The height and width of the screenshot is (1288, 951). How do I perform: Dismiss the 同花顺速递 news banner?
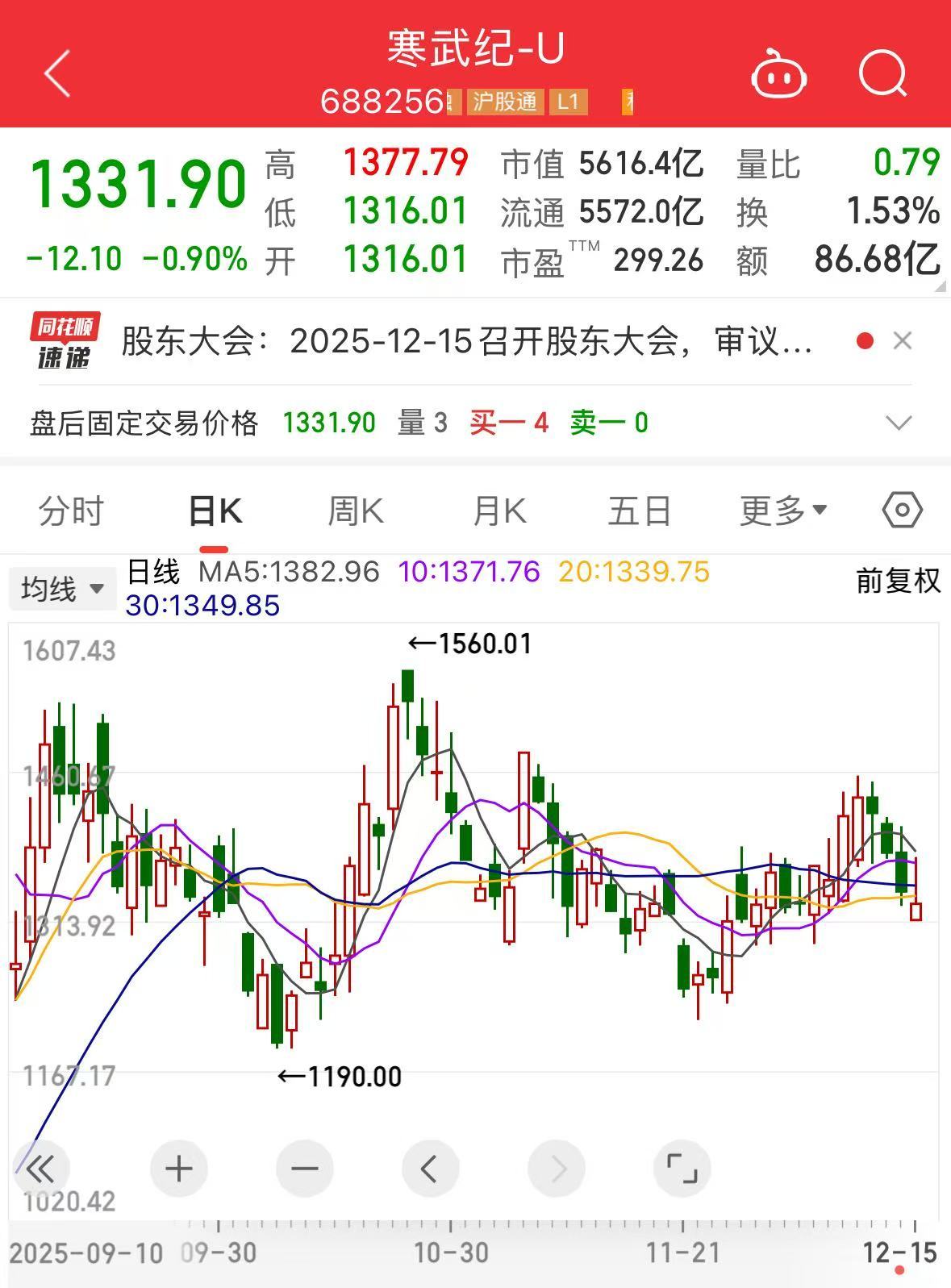[x=903, y=341]
